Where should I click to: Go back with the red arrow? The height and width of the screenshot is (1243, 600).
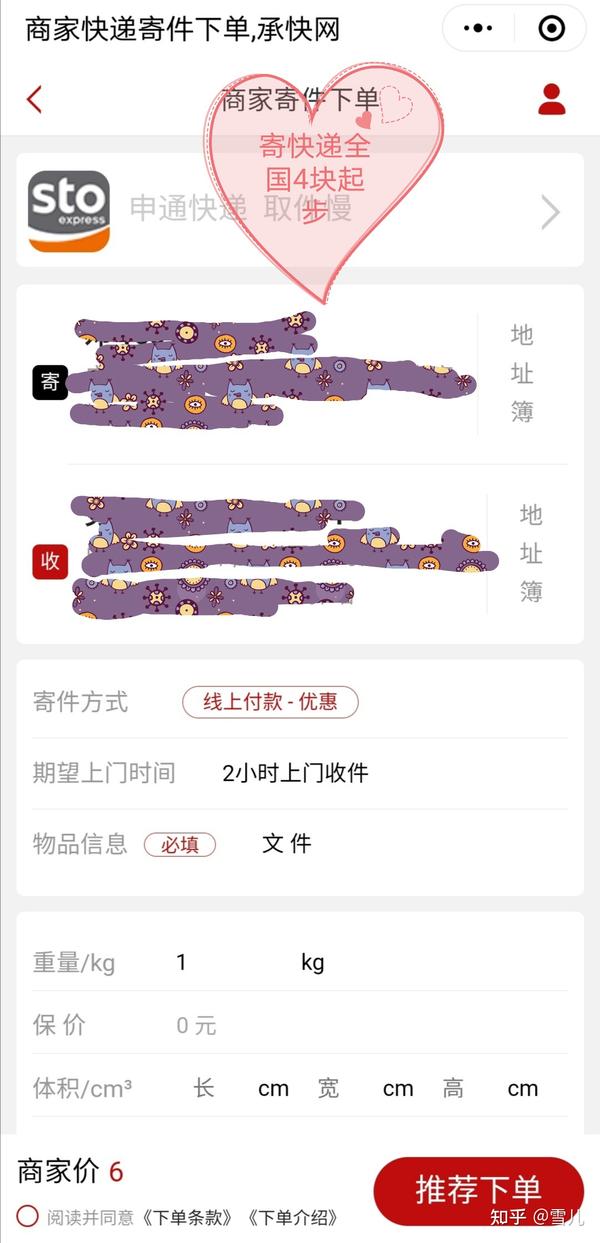pyautogui.click(x=35, y=99)
